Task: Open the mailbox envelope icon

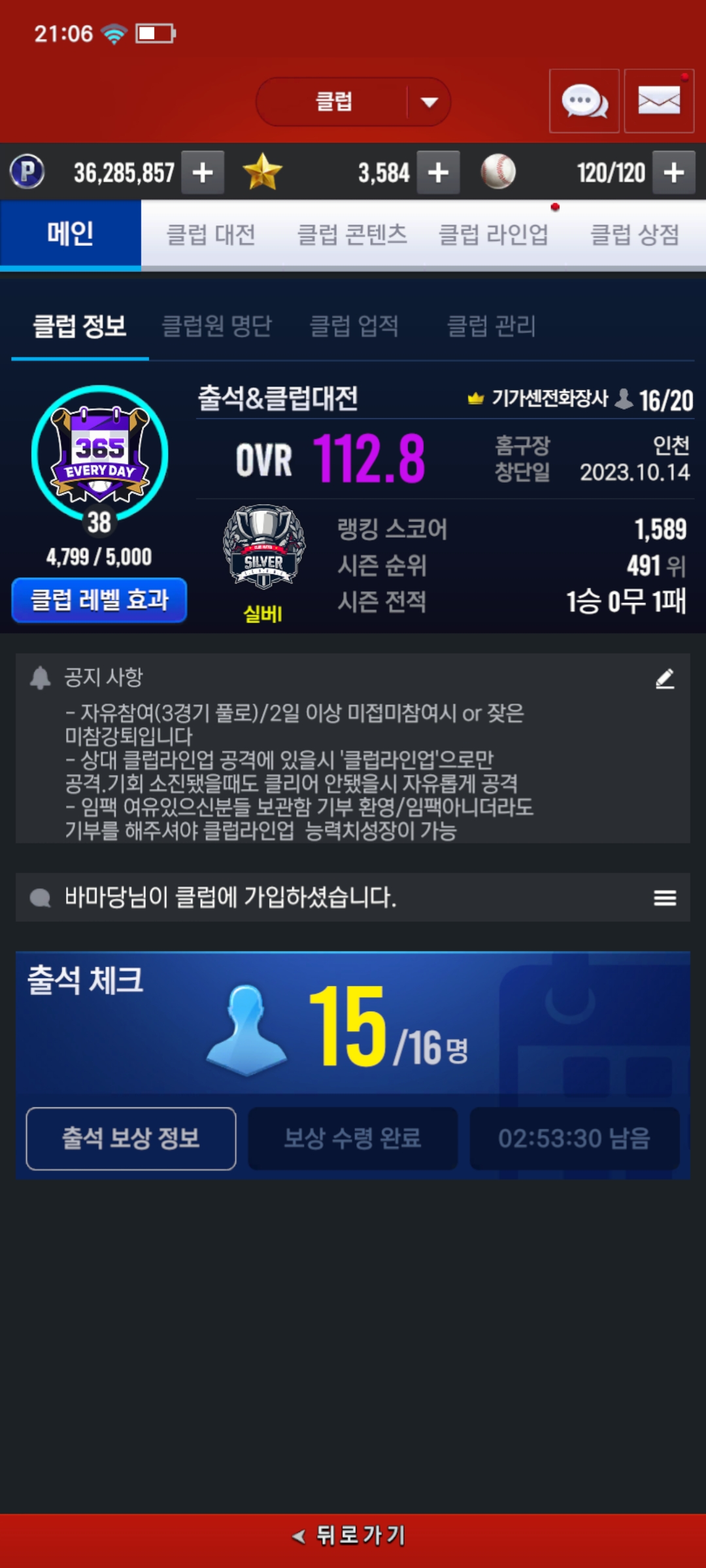Action: pyautogui.click(x=658, y=101)
